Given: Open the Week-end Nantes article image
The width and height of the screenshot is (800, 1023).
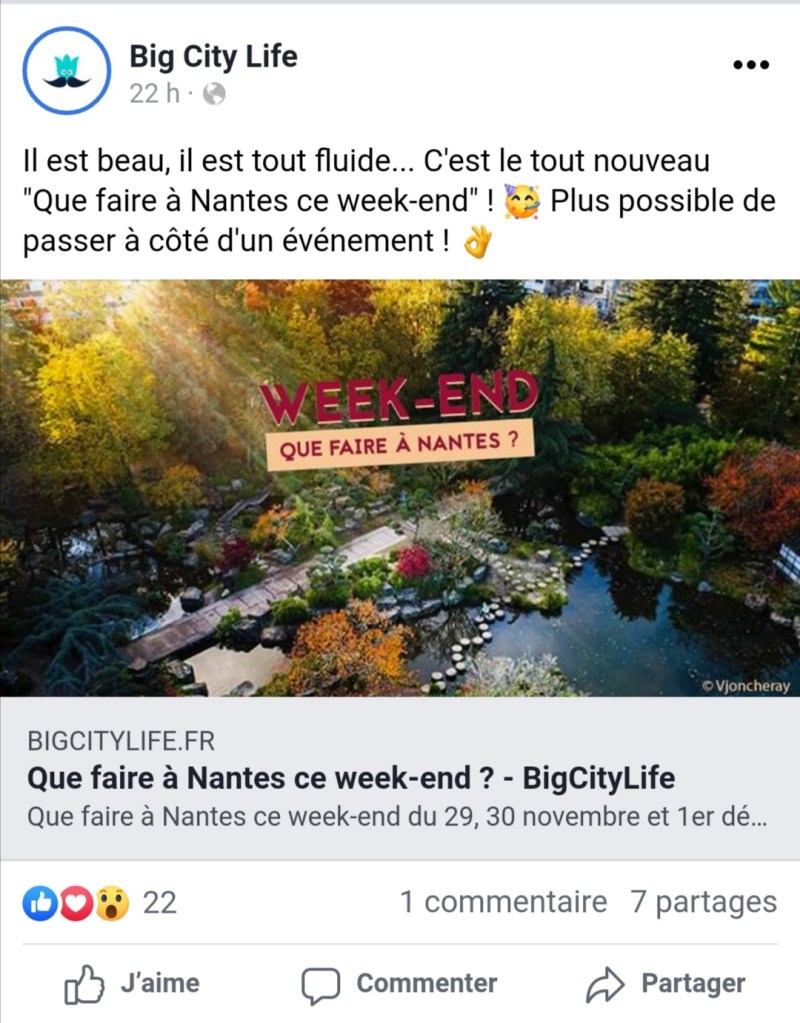Looking at the screenshot, I should pos(400,488).
